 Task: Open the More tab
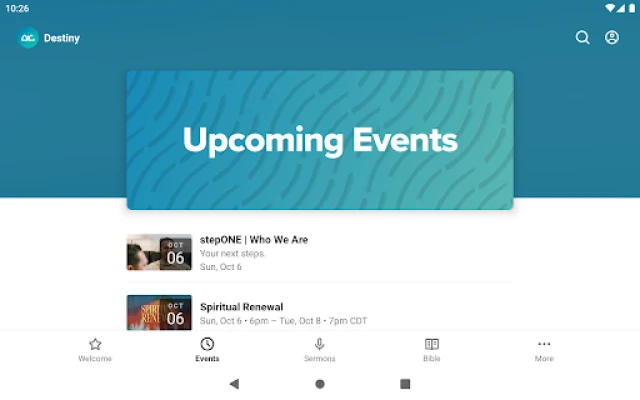[544, 349]
